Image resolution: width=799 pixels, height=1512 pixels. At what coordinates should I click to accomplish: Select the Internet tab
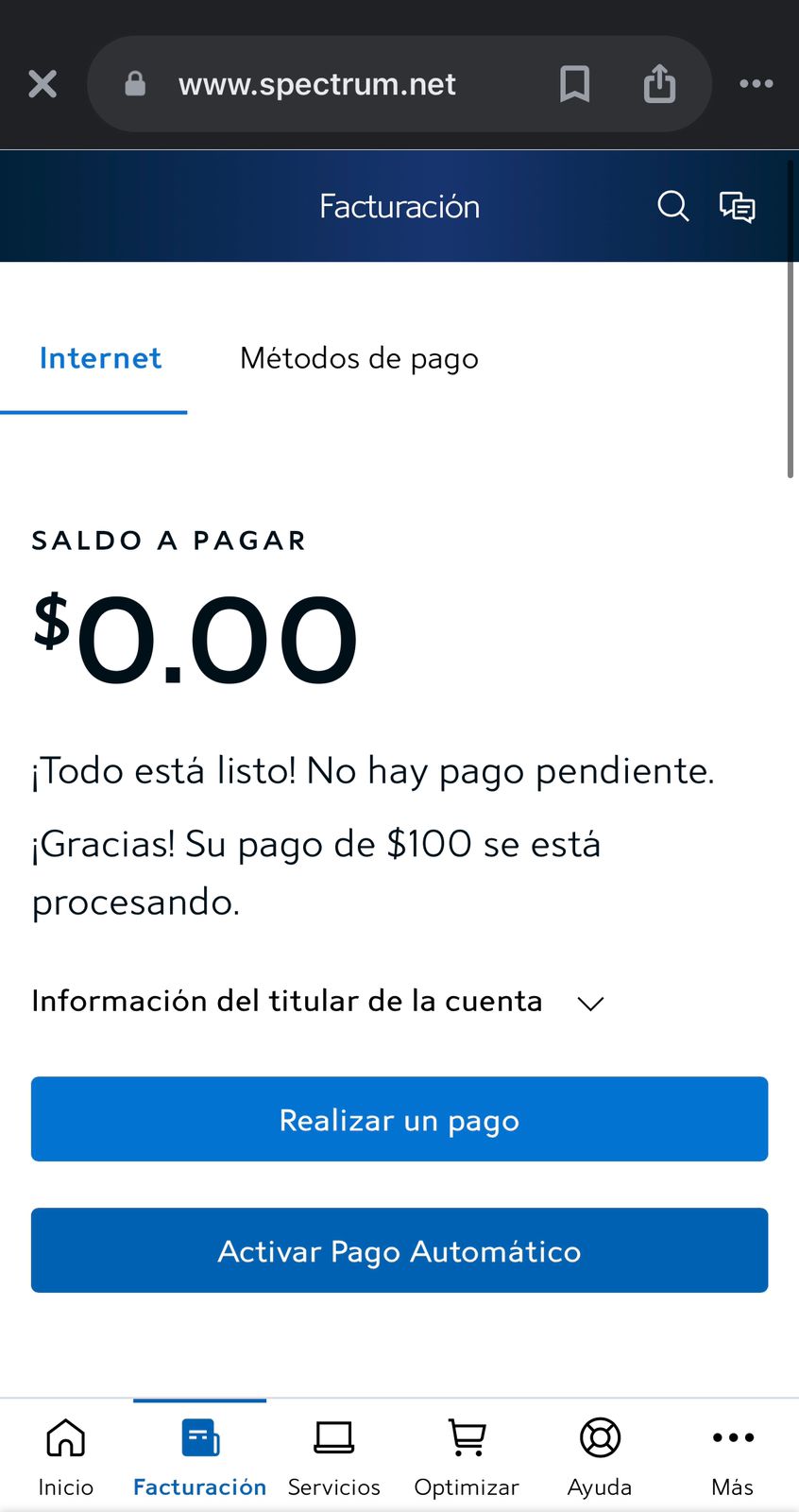[x=100, y=359]
